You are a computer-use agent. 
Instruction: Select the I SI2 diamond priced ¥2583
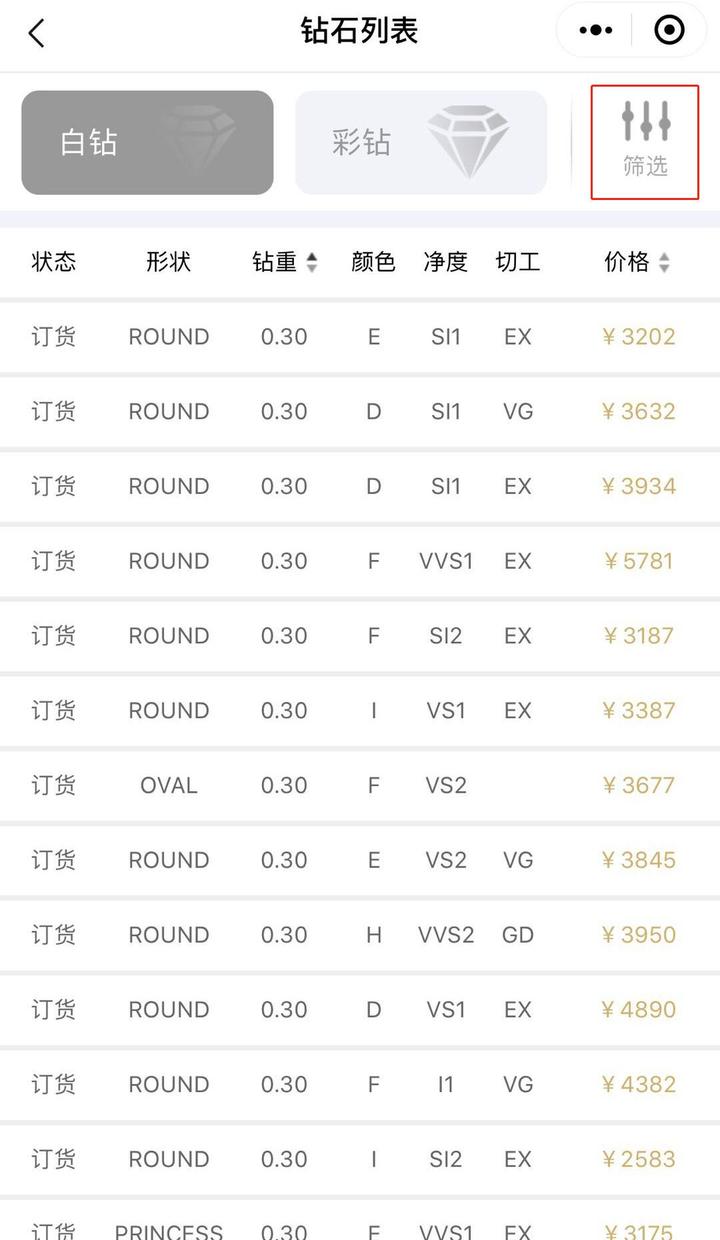pos(360,1159)
